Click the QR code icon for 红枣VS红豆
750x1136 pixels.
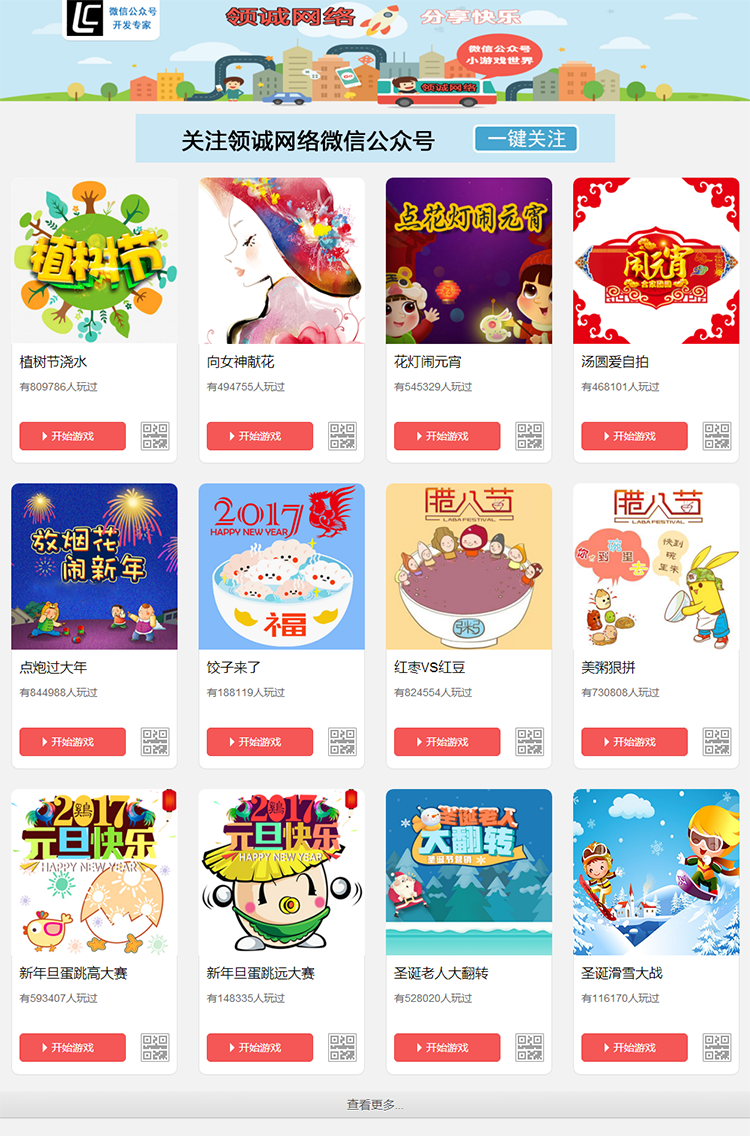click(x=529, y=742)
